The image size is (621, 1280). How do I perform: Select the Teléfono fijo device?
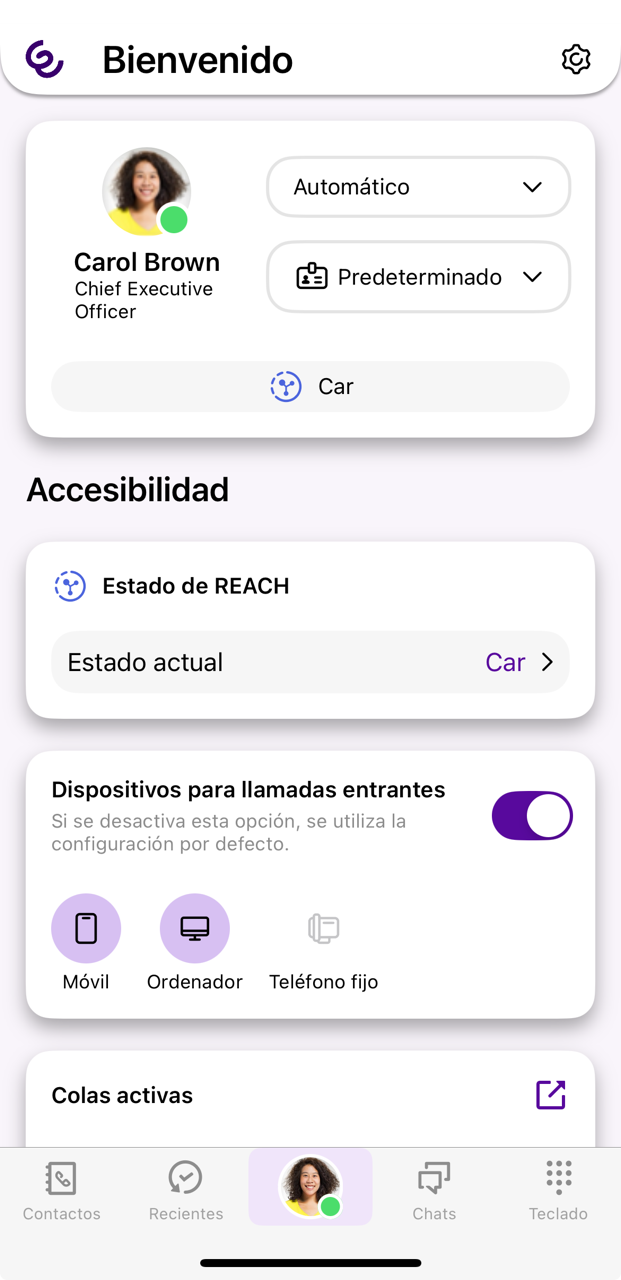[x=323, y=929]
